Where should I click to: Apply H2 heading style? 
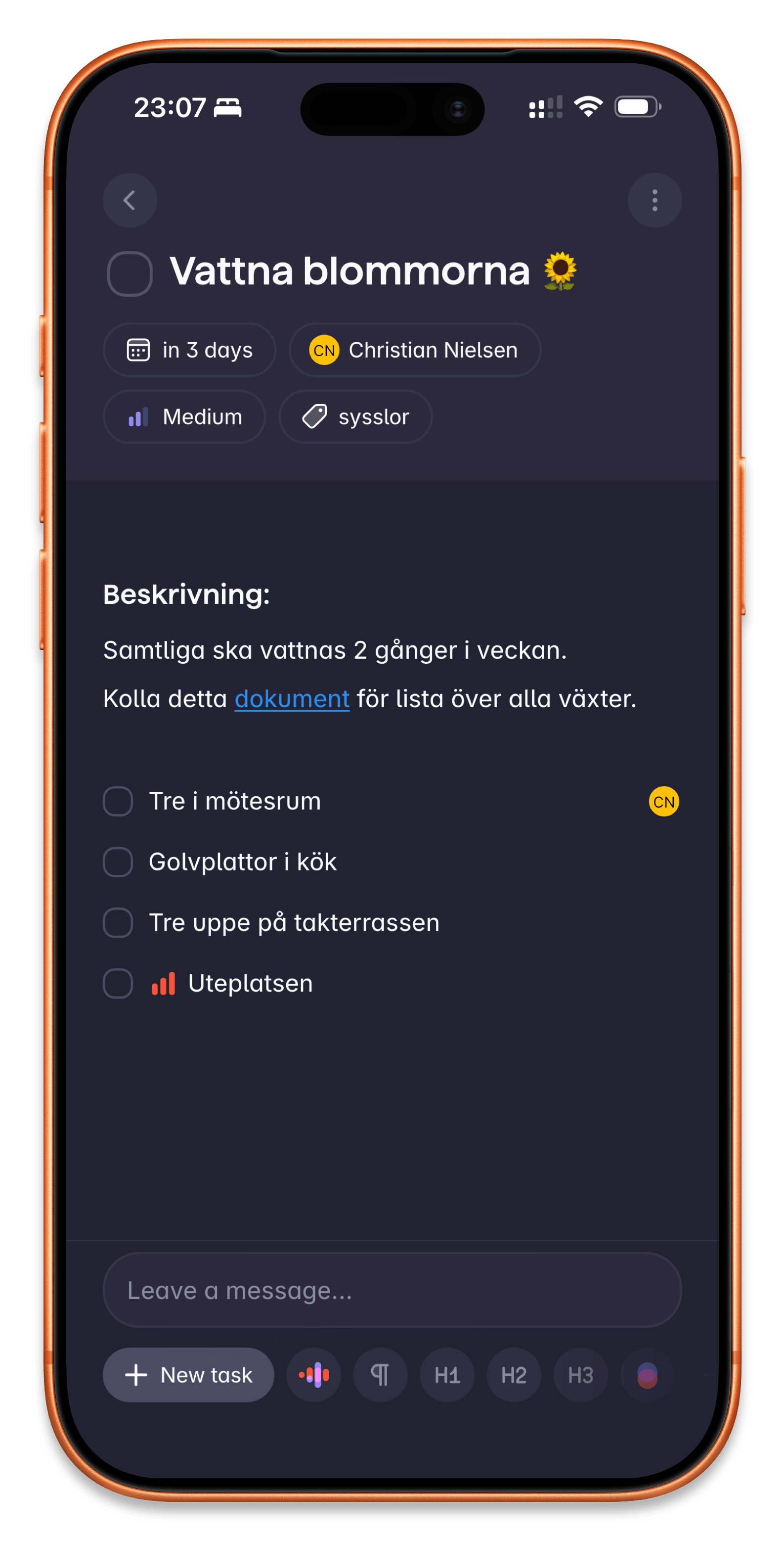click(x=514, y=1375)
